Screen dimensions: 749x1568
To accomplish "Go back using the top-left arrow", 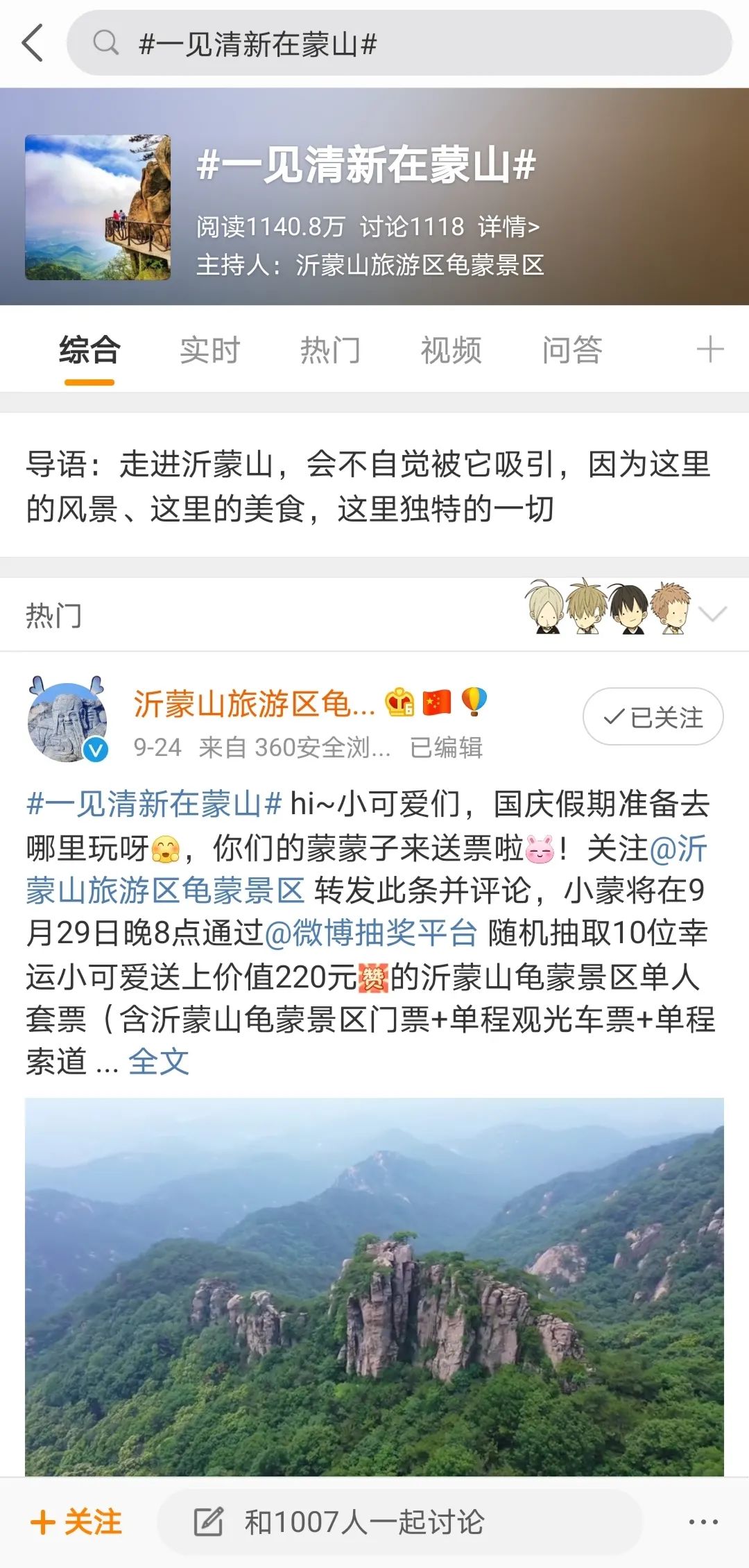I will click(x=33, y=43).
